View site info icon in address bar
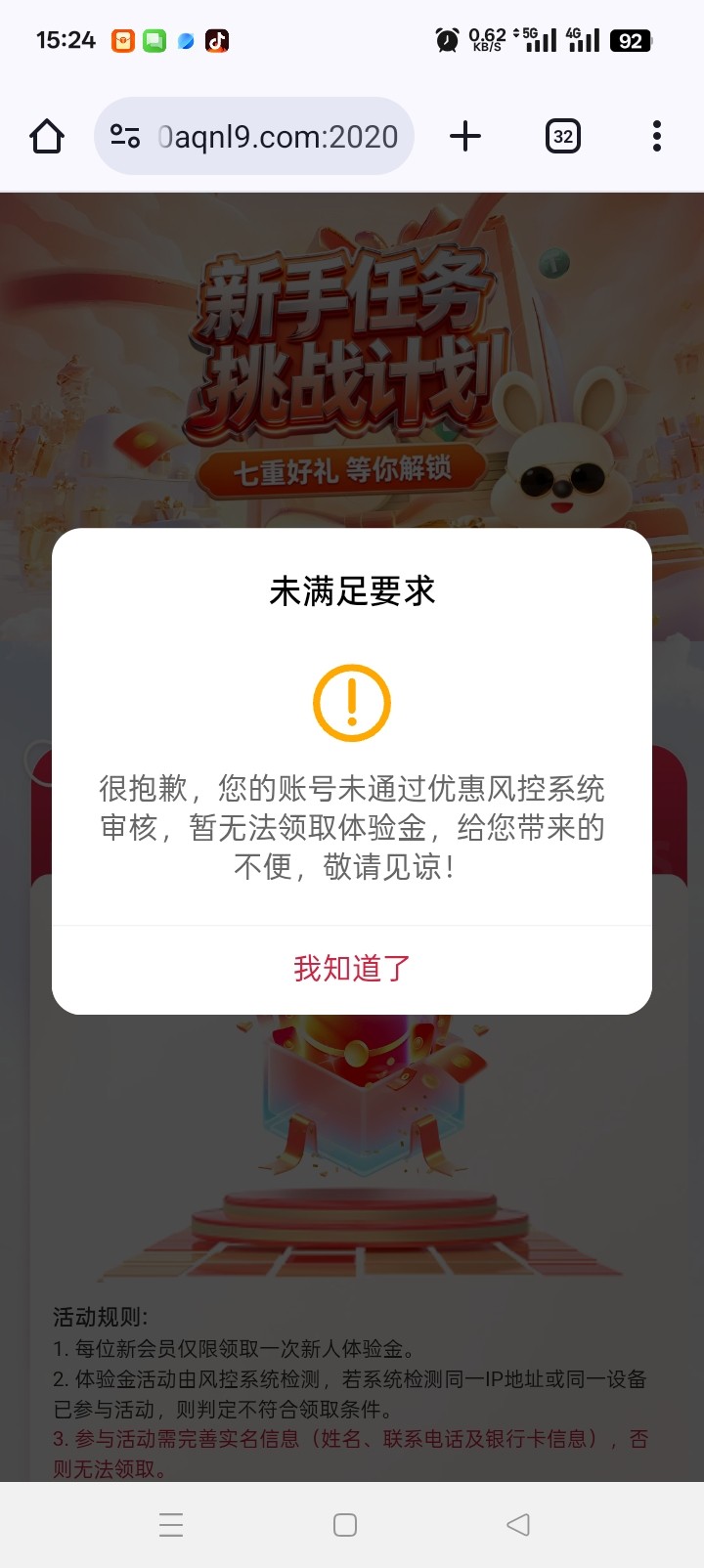Screen dimensions: 704x1568 pyautogui.click(x=125, y=137)
